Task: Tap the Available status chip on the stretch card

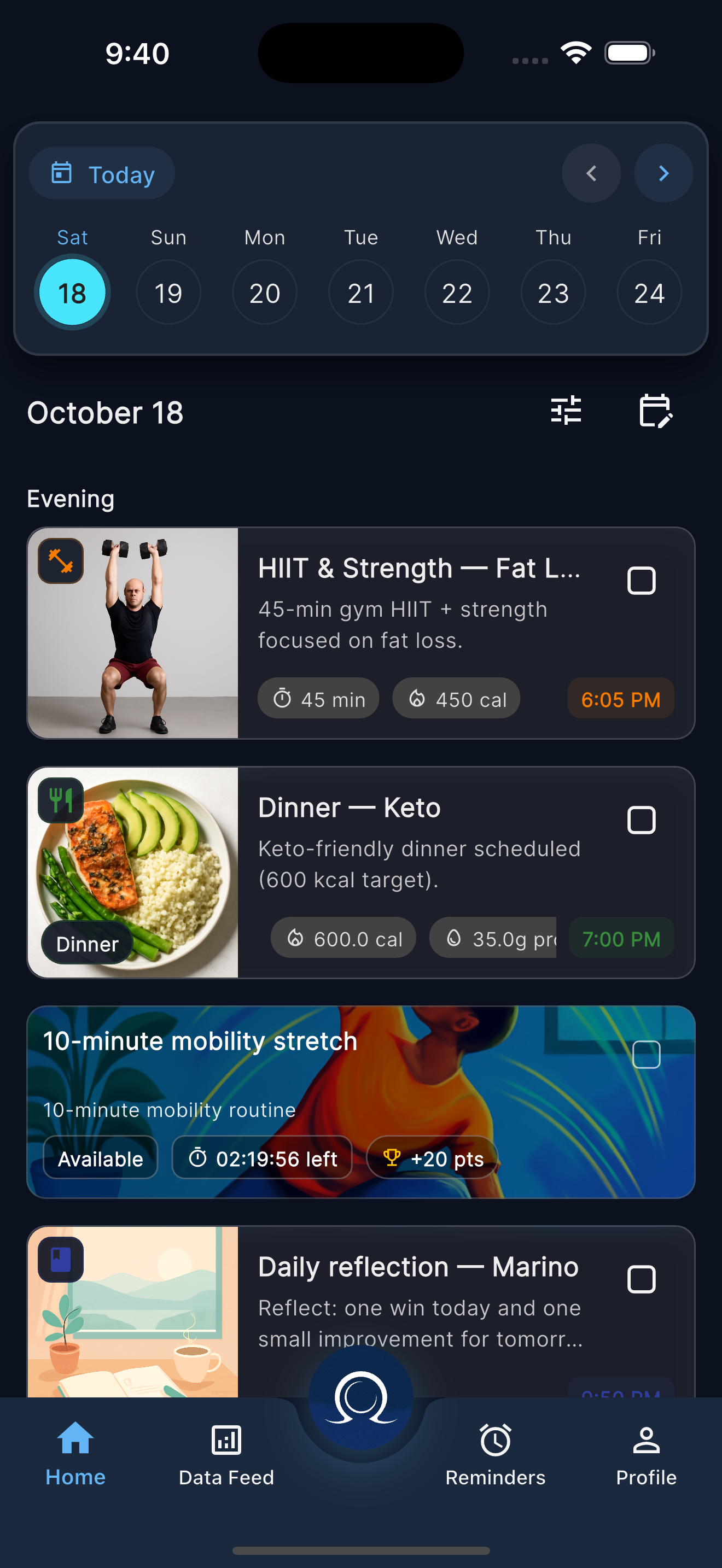Action: tap(100, 1158)
